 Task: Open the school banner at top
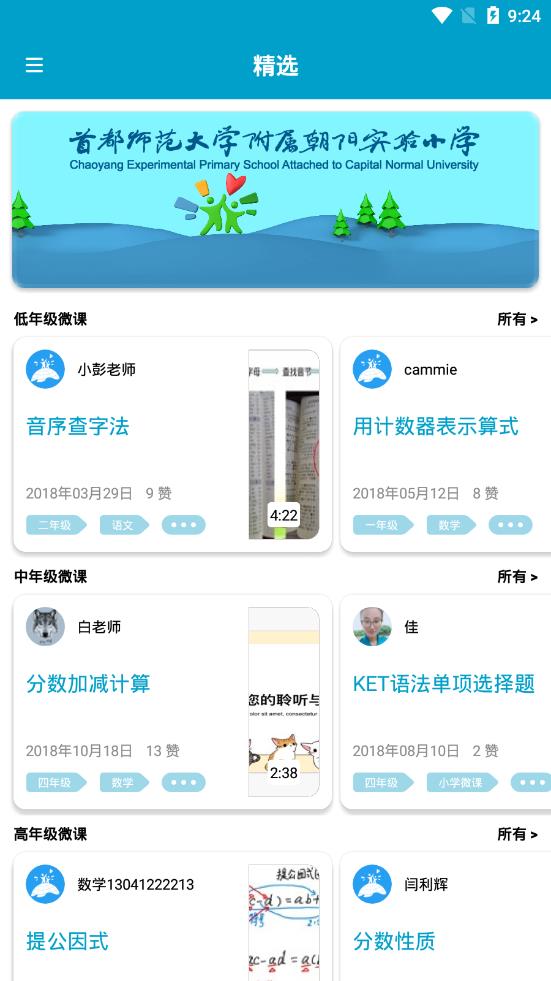[x=275, y=200]
